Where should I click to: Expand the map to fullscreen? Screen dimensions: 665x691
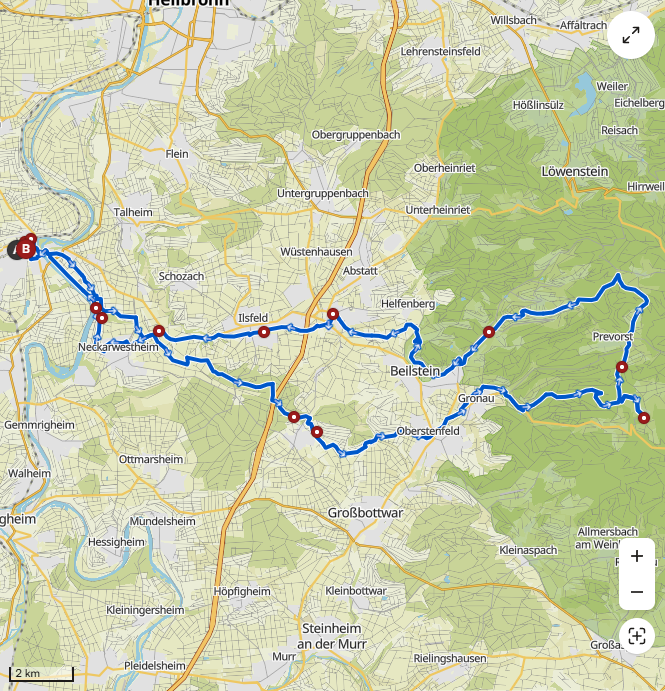point(631,36)
